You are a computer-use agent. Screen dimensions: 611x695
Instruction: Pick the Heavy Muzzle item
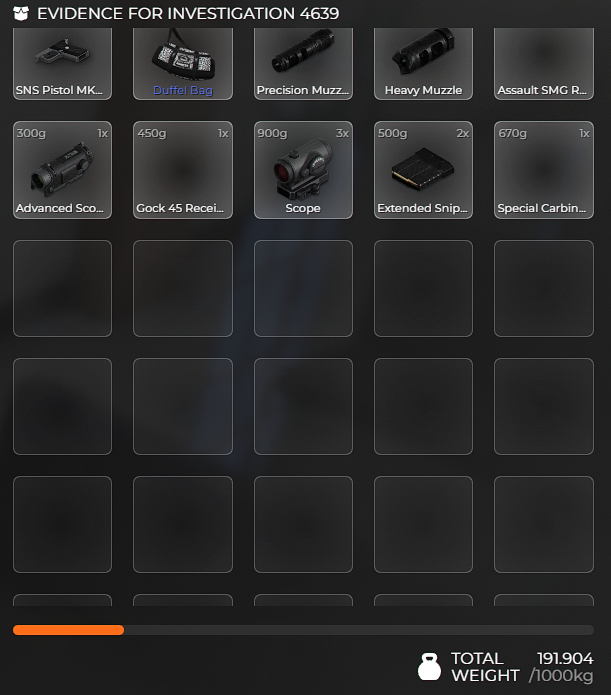(x=423, y=62)
